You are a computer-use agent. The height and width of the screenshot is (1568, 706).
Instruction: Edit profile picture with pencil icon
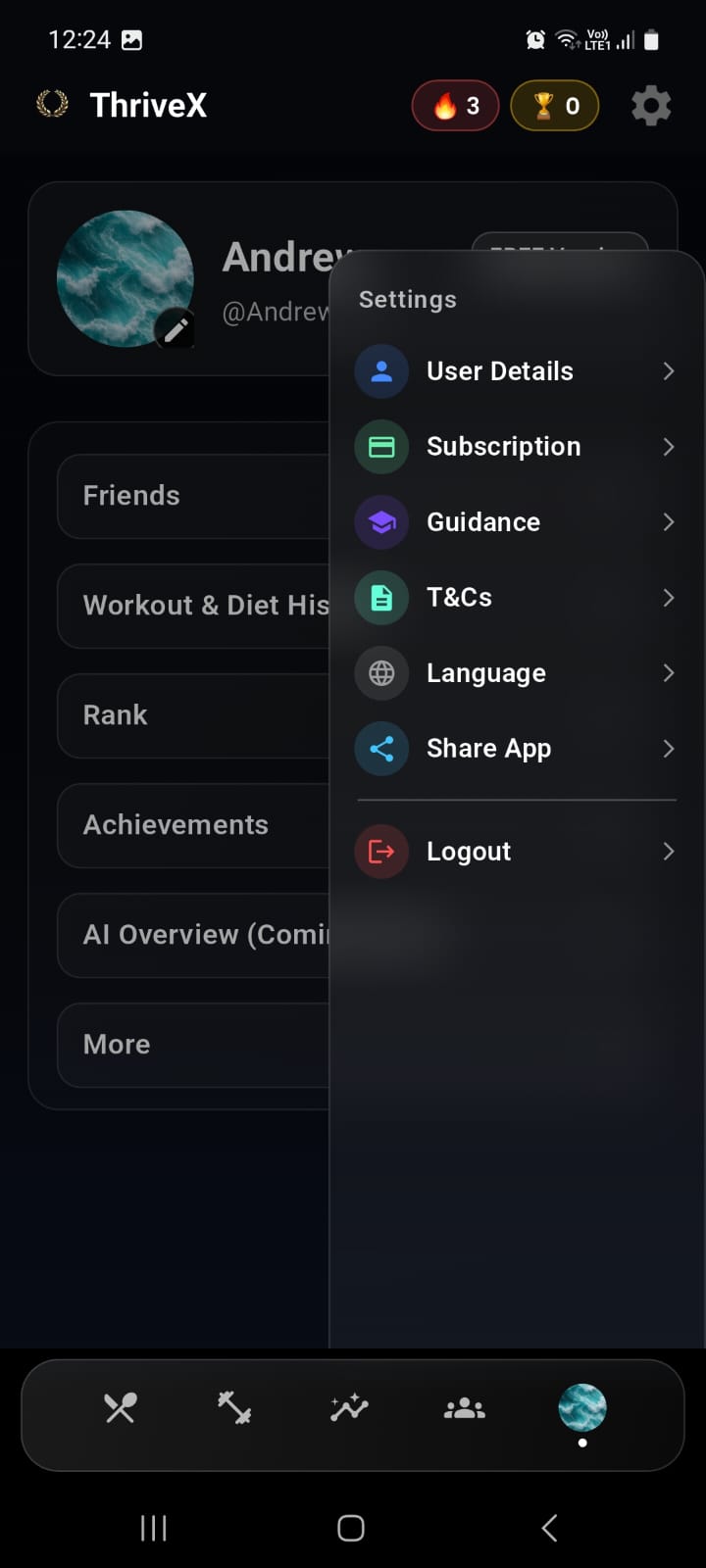176,330
